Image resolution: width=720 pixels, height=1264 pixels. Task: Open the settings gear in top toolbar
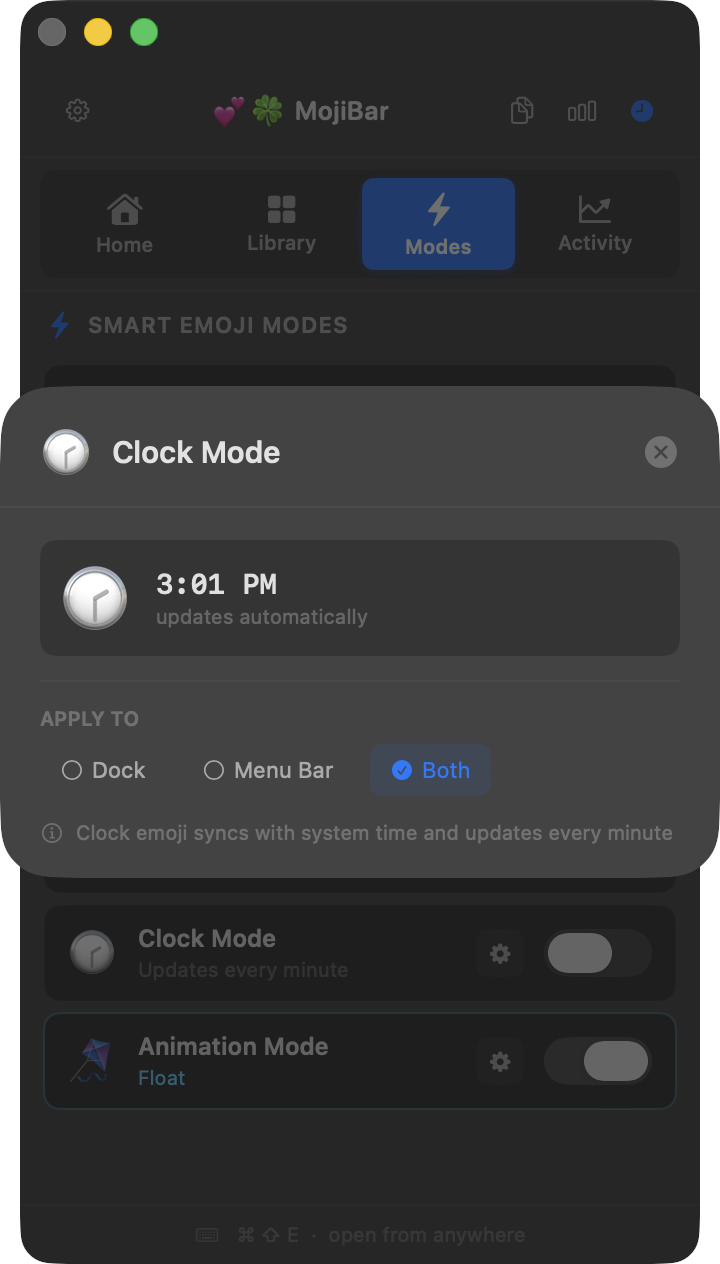point(77,111)
